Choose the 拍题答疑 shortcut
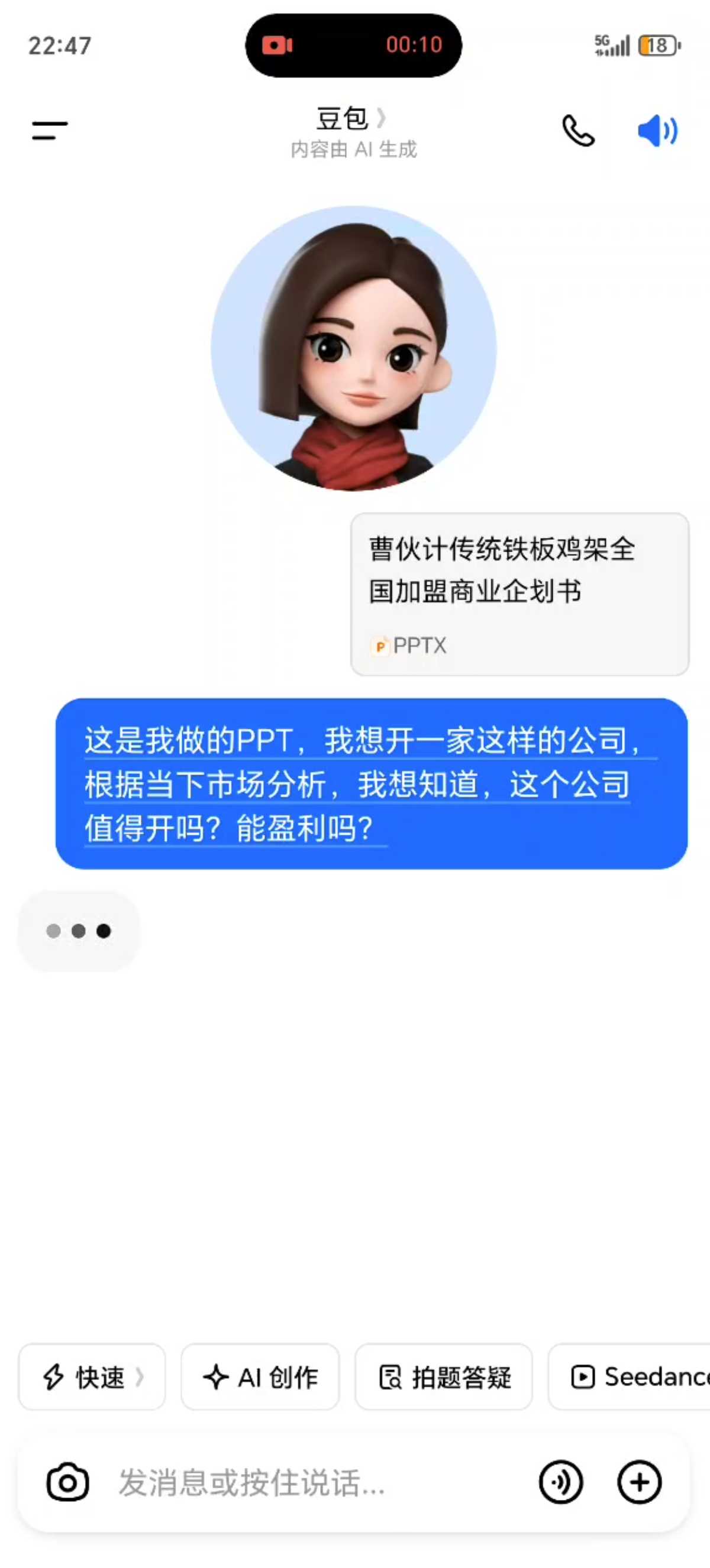Screen dimensions: 710x1568 pyautogui.click(x=443, y=1376)
